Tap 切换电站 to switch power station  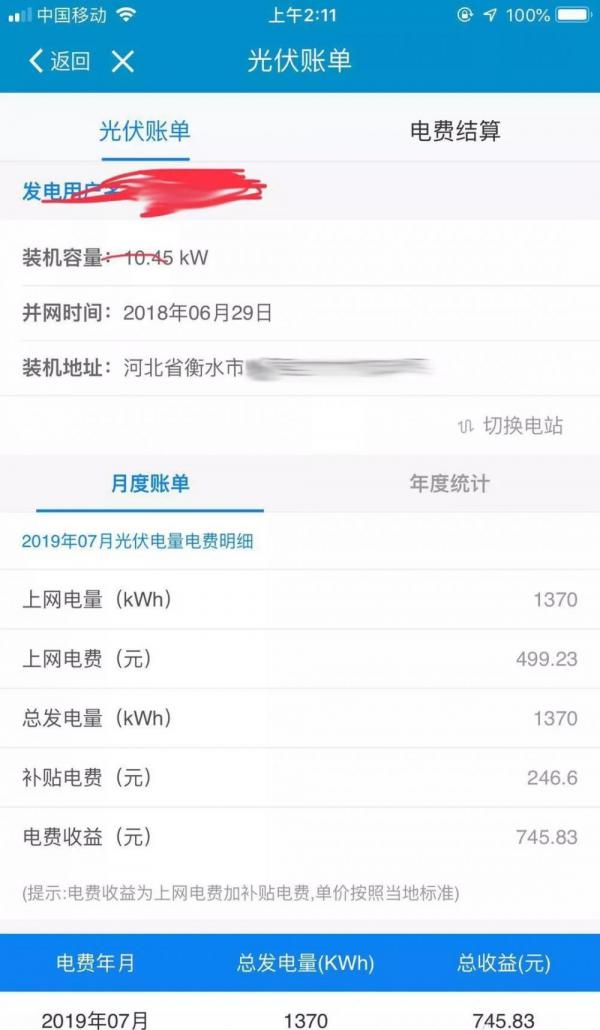(511, 426)
